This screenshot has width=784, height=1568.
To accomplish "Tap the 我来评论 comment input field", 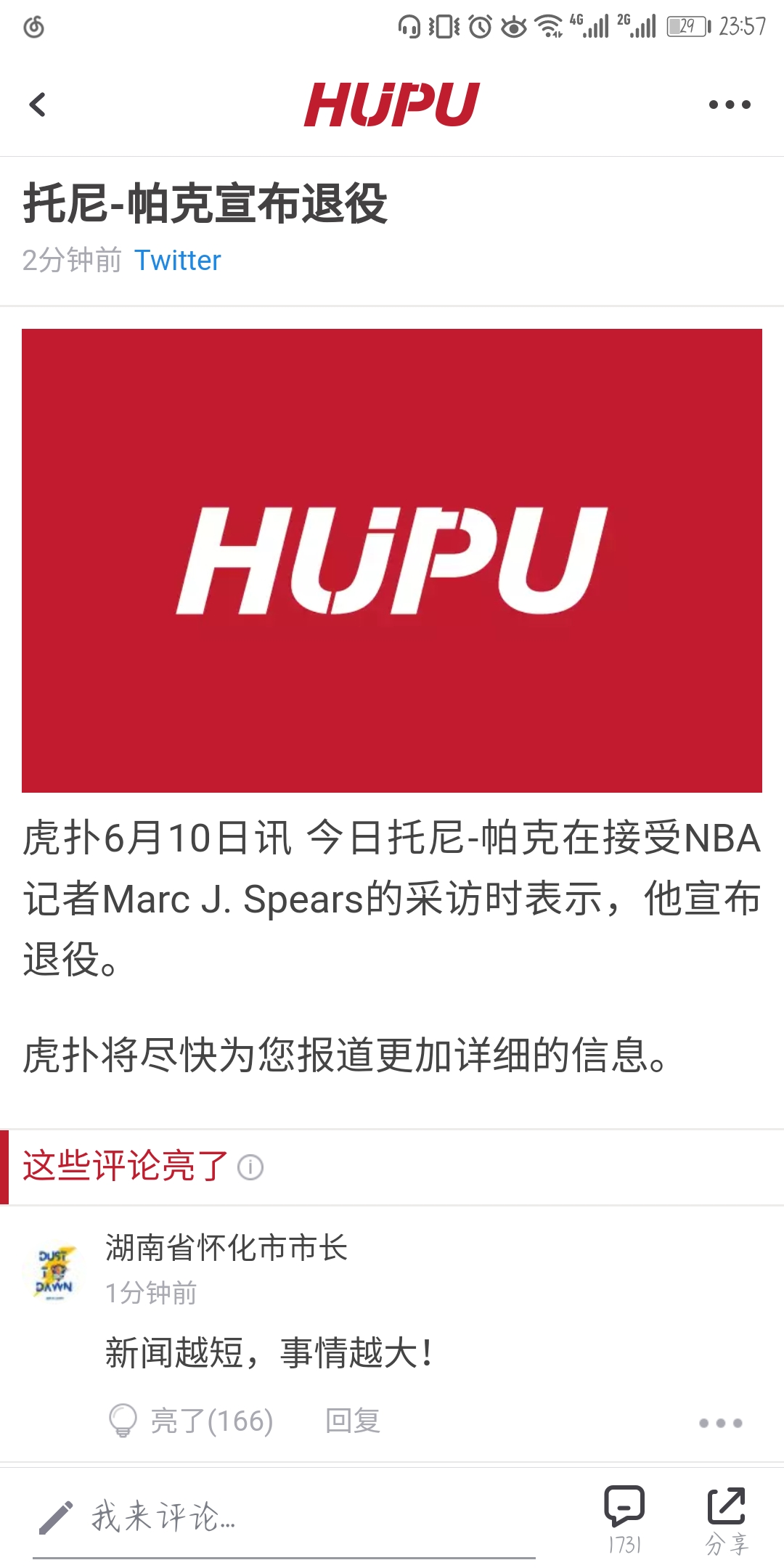I will point(283,1517).
